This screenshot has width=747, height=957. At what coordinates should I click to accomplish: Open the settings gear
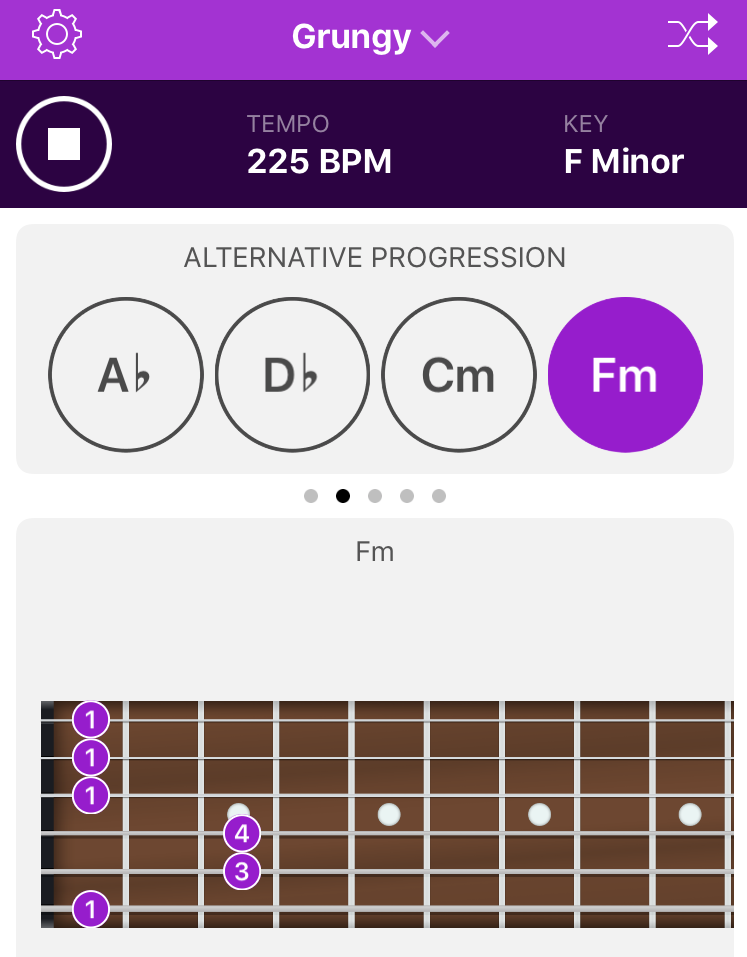(x=57, y=36)
